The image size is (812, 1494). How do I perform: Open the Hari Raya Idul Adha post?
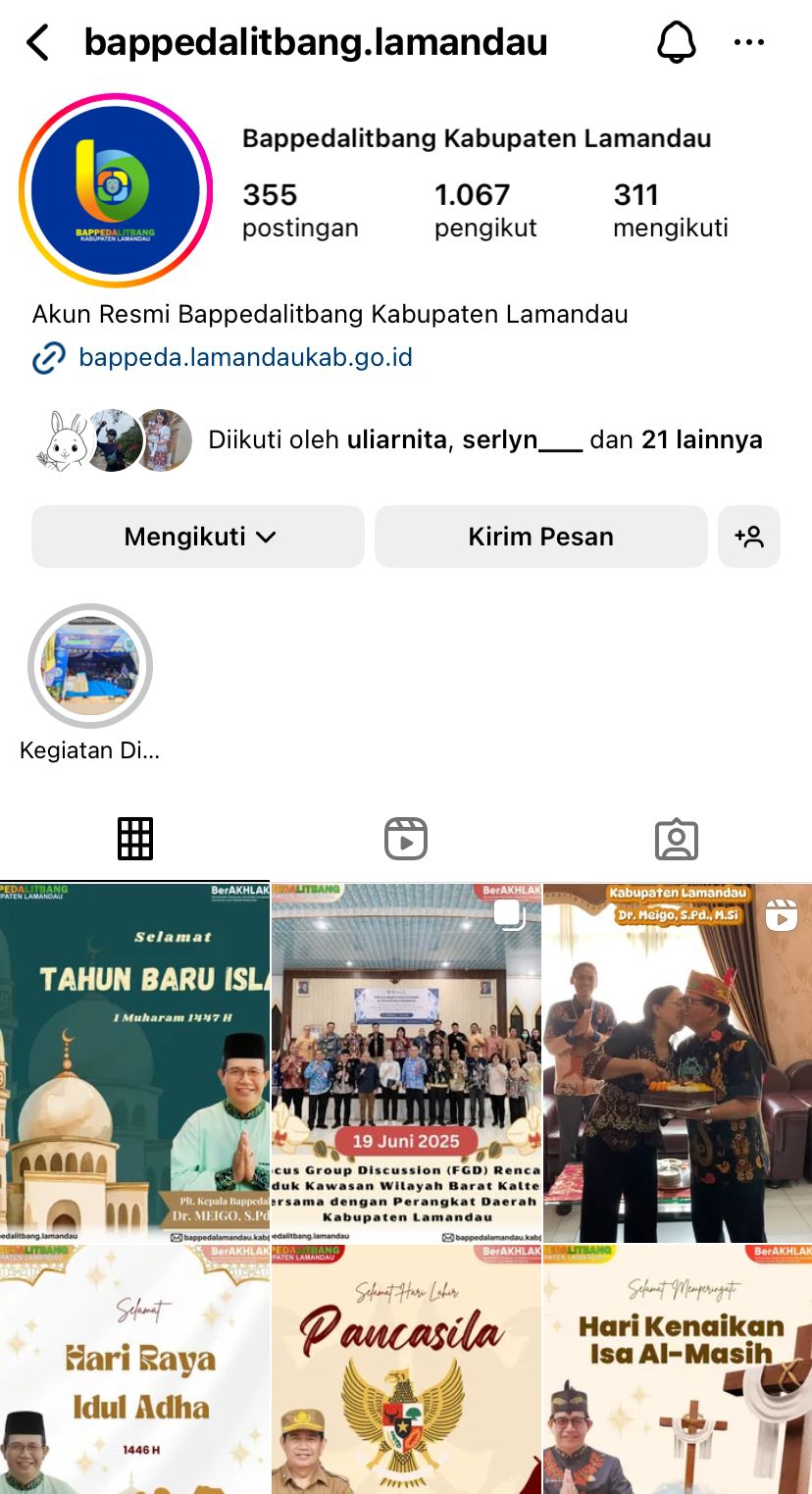134,1369
